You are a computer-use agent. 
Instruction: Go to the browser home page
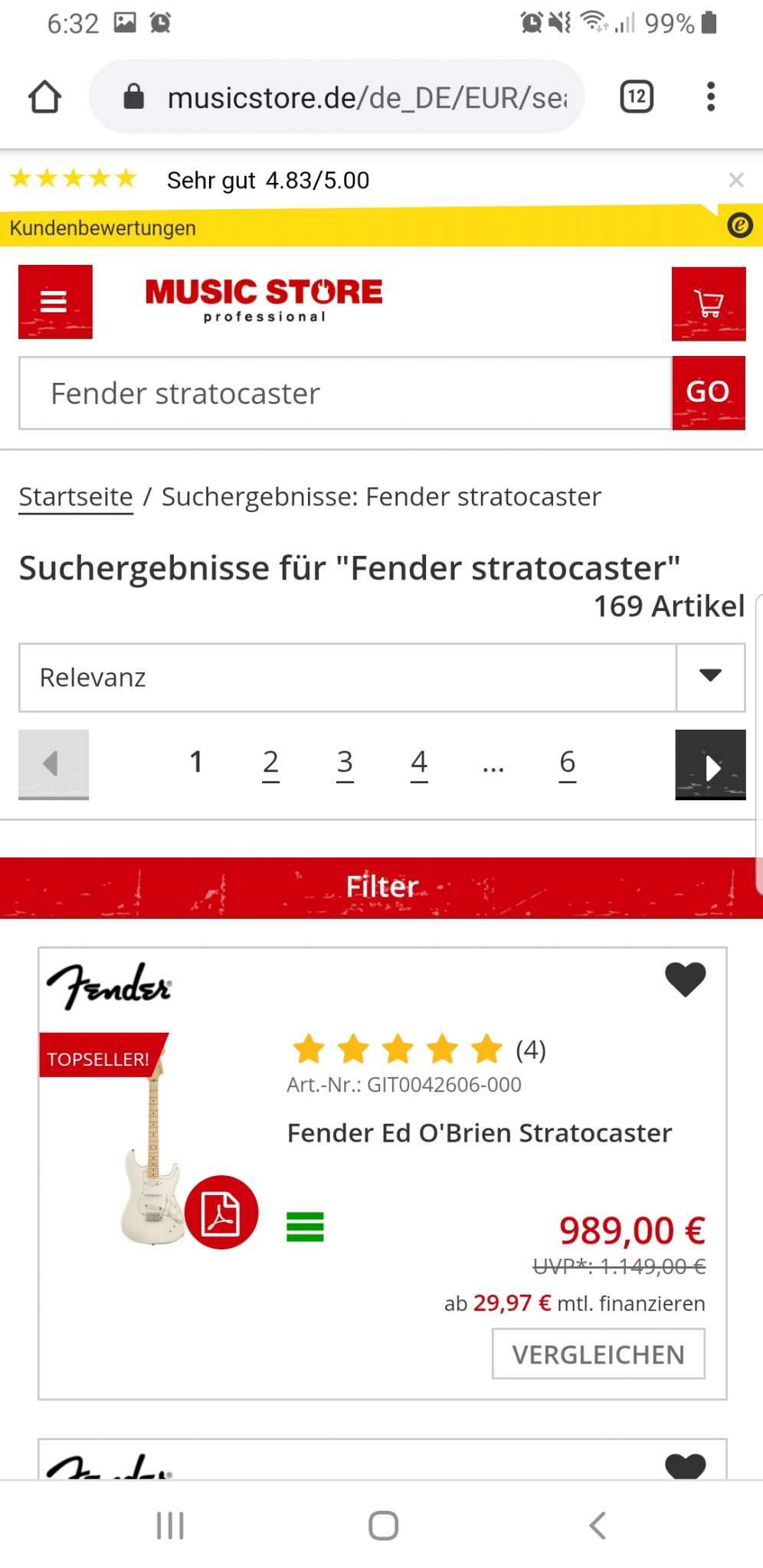(x=44, y=97)
